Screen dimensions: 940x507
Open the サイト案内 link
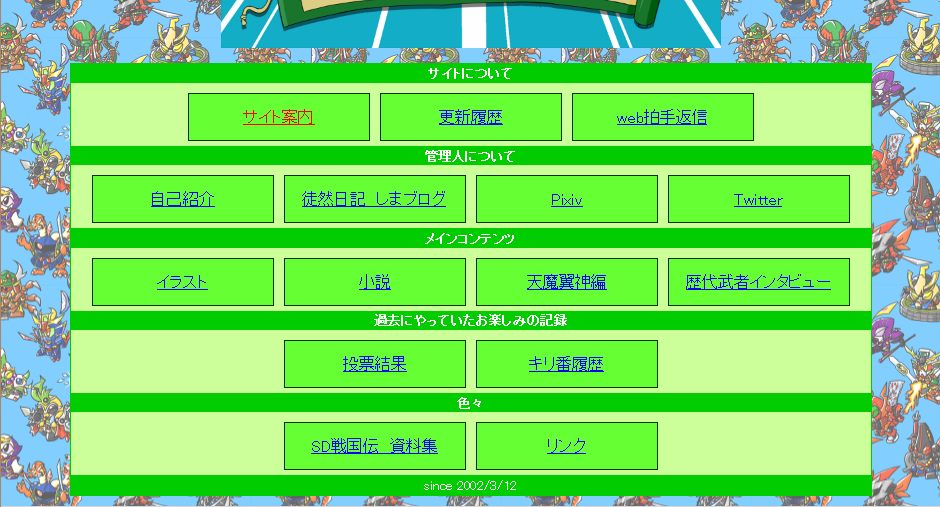tap(278, 117)
